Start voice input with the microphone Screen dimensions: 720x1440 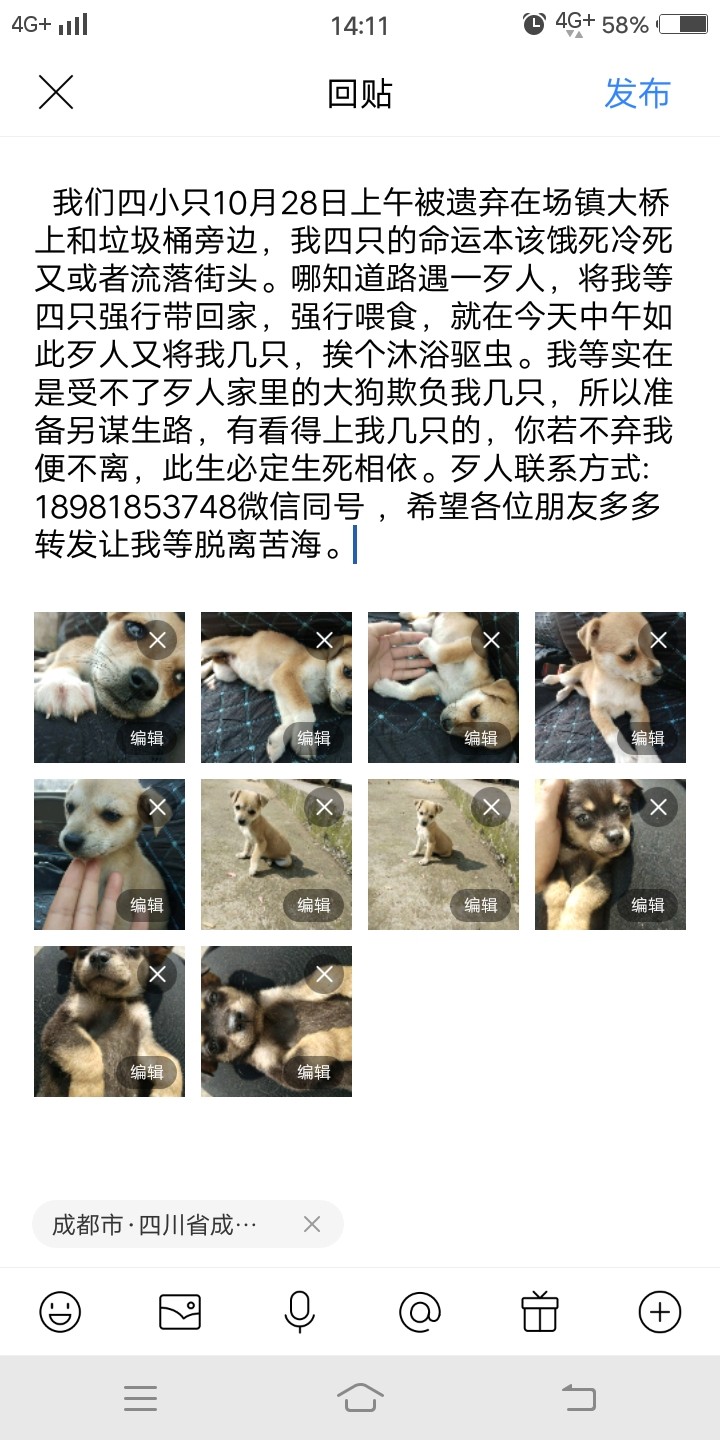(x=299, y=1311)
